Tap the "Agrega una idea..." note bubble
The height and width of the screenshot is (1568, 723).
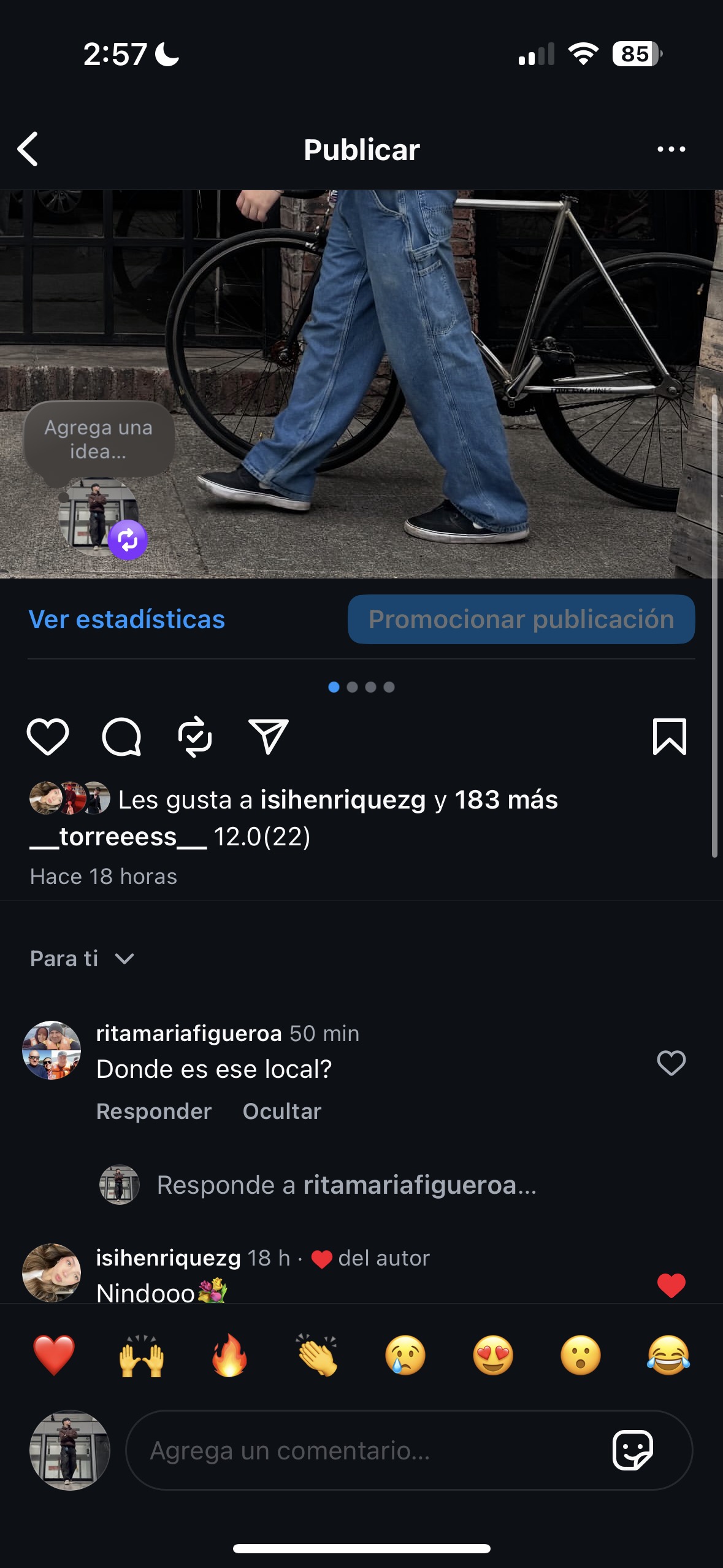98,439
